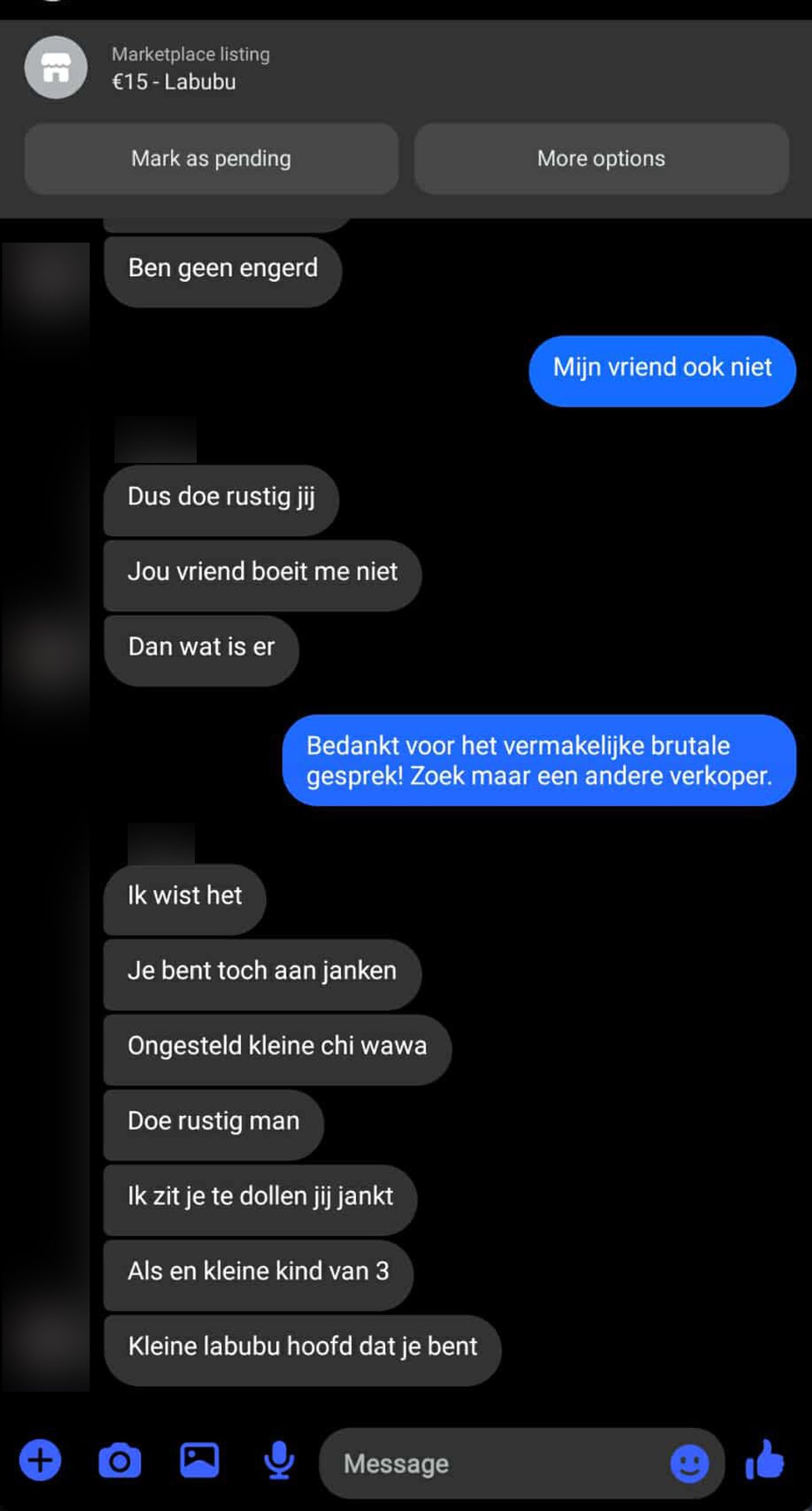Open More options for the listing

click(601, 159)
